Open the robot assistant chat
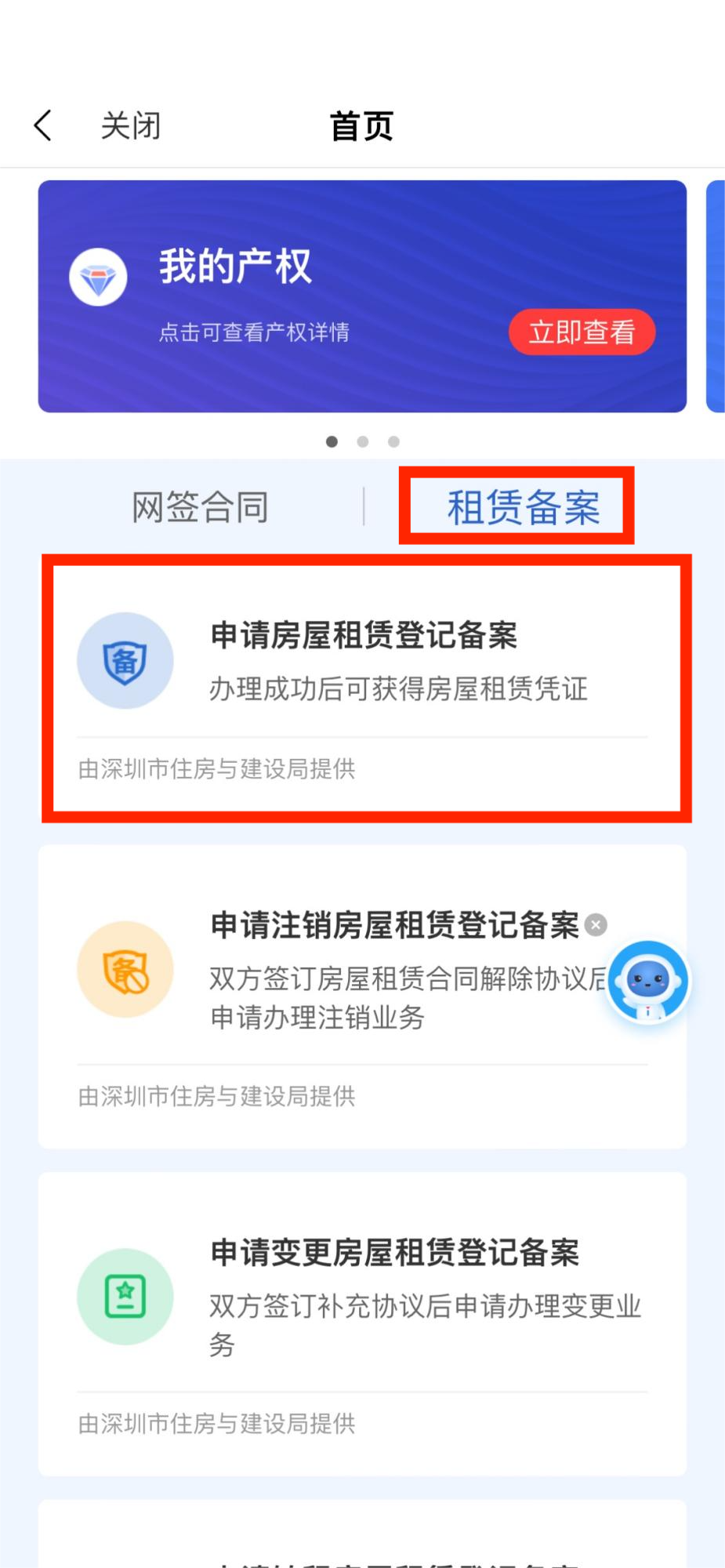 pos(648,983)
